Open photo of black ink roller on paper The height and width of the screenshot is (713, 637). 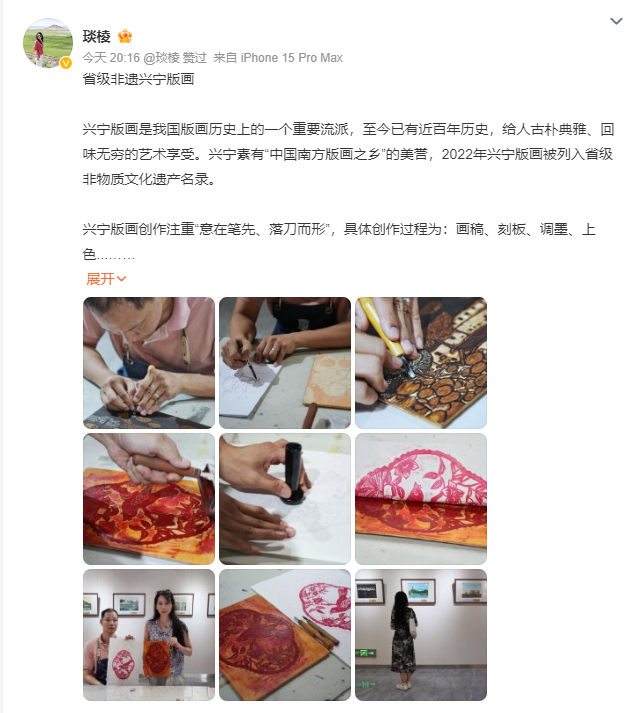(x=285, y=498)
